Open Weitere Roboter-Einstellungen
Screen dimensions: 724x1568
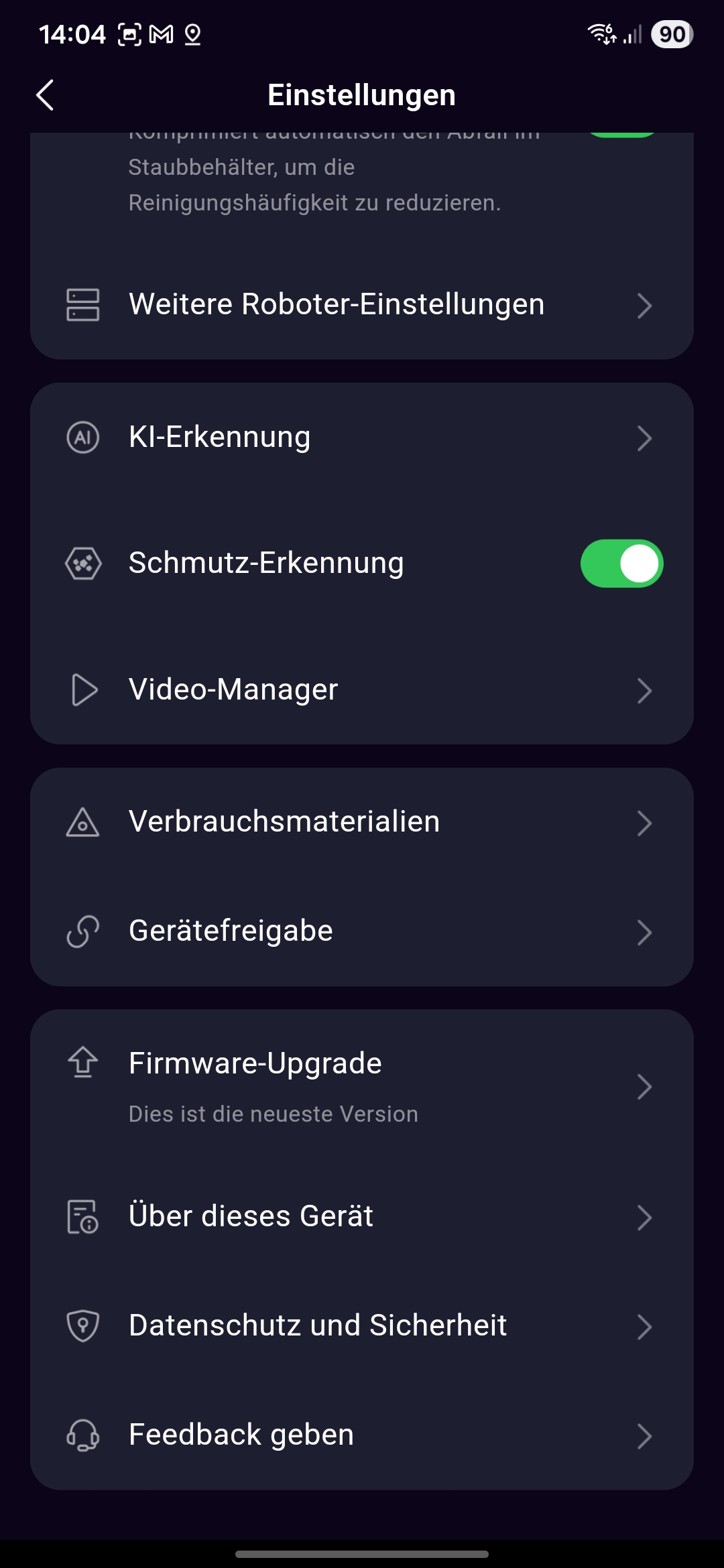pyautogui.click(x=362, y=305)
